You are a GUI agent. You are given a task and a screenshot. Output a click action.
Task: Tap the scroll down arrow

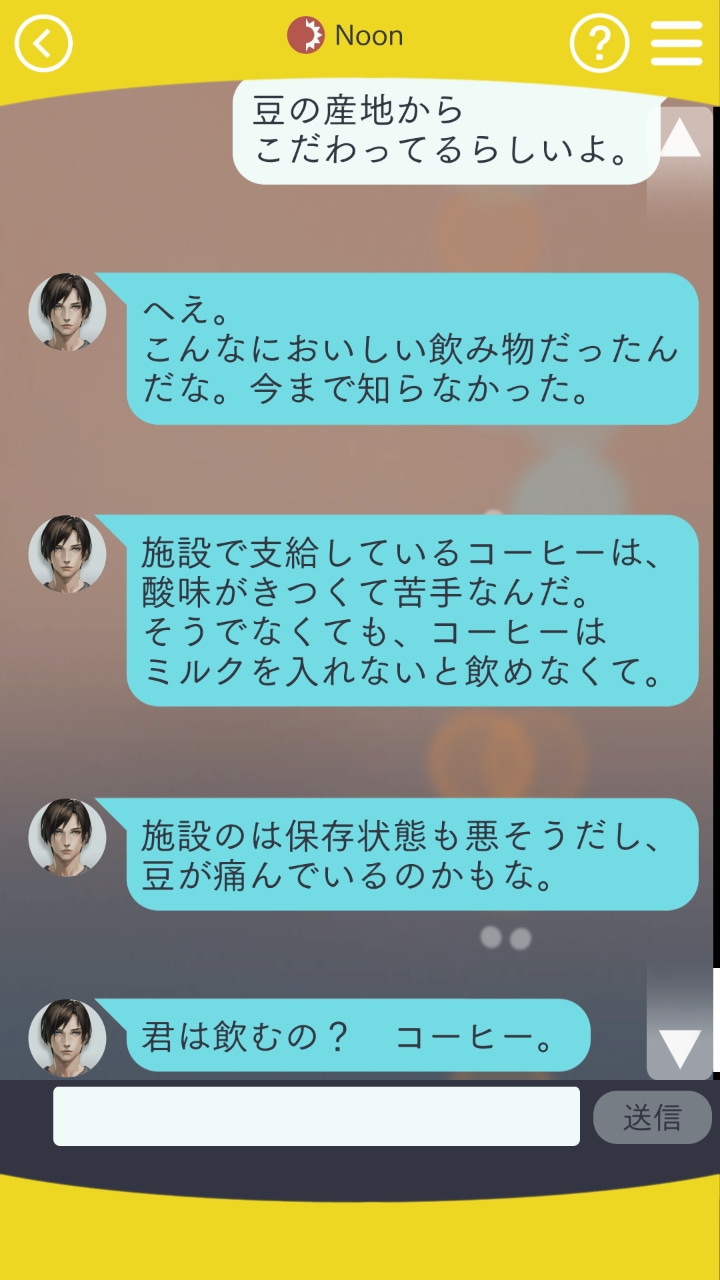(x=681, y=1048)
